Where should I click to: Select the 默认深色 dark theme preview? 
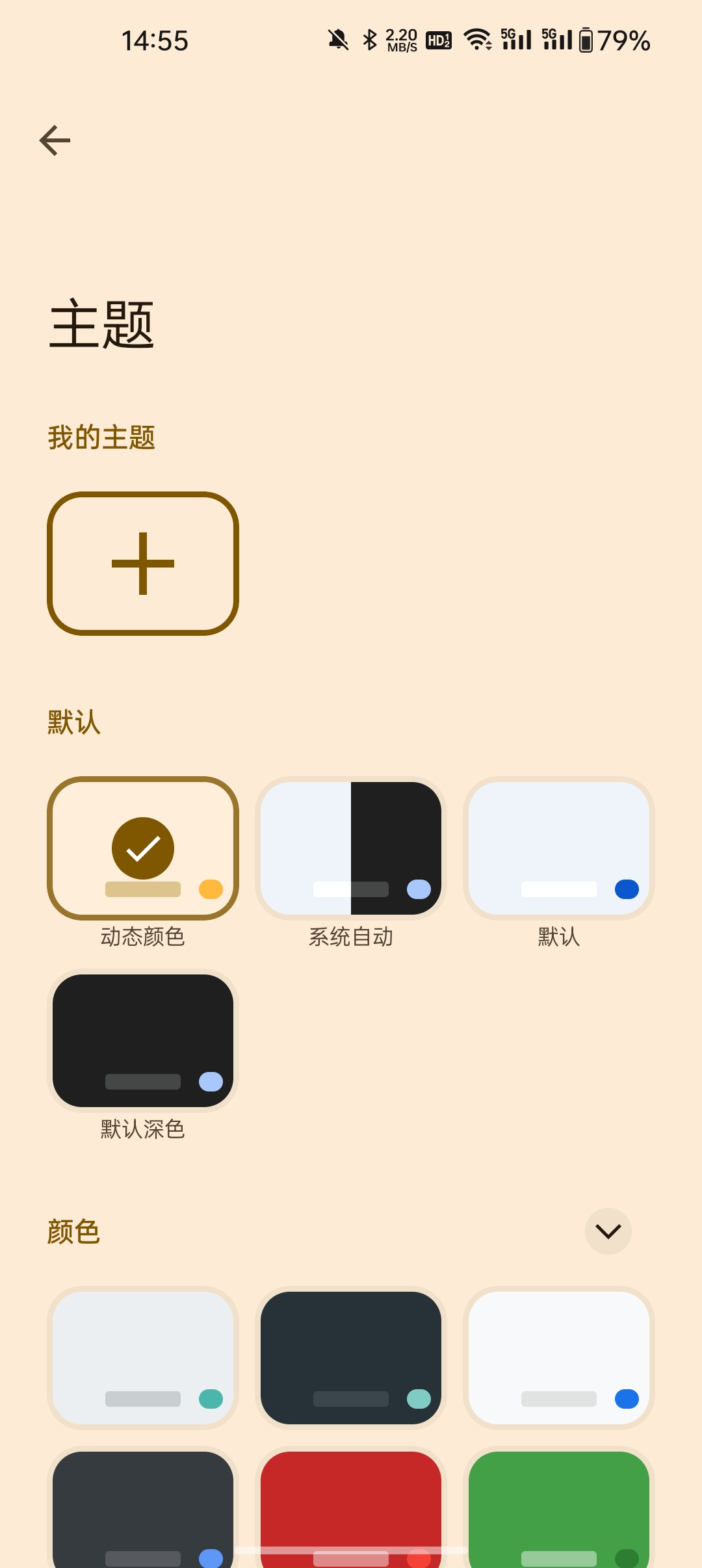[x=143, y=1040]
